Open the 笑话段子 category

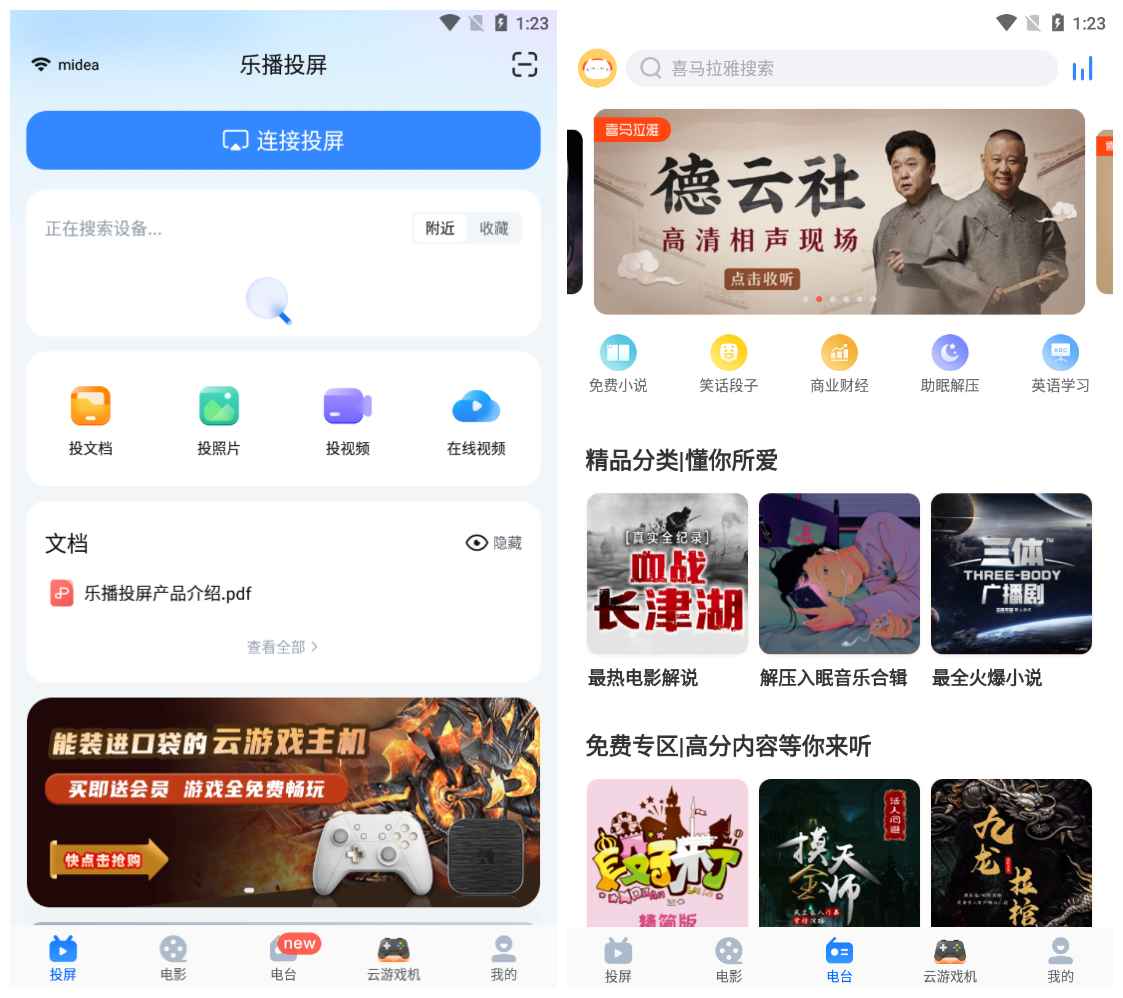click(x=728, y=364)
